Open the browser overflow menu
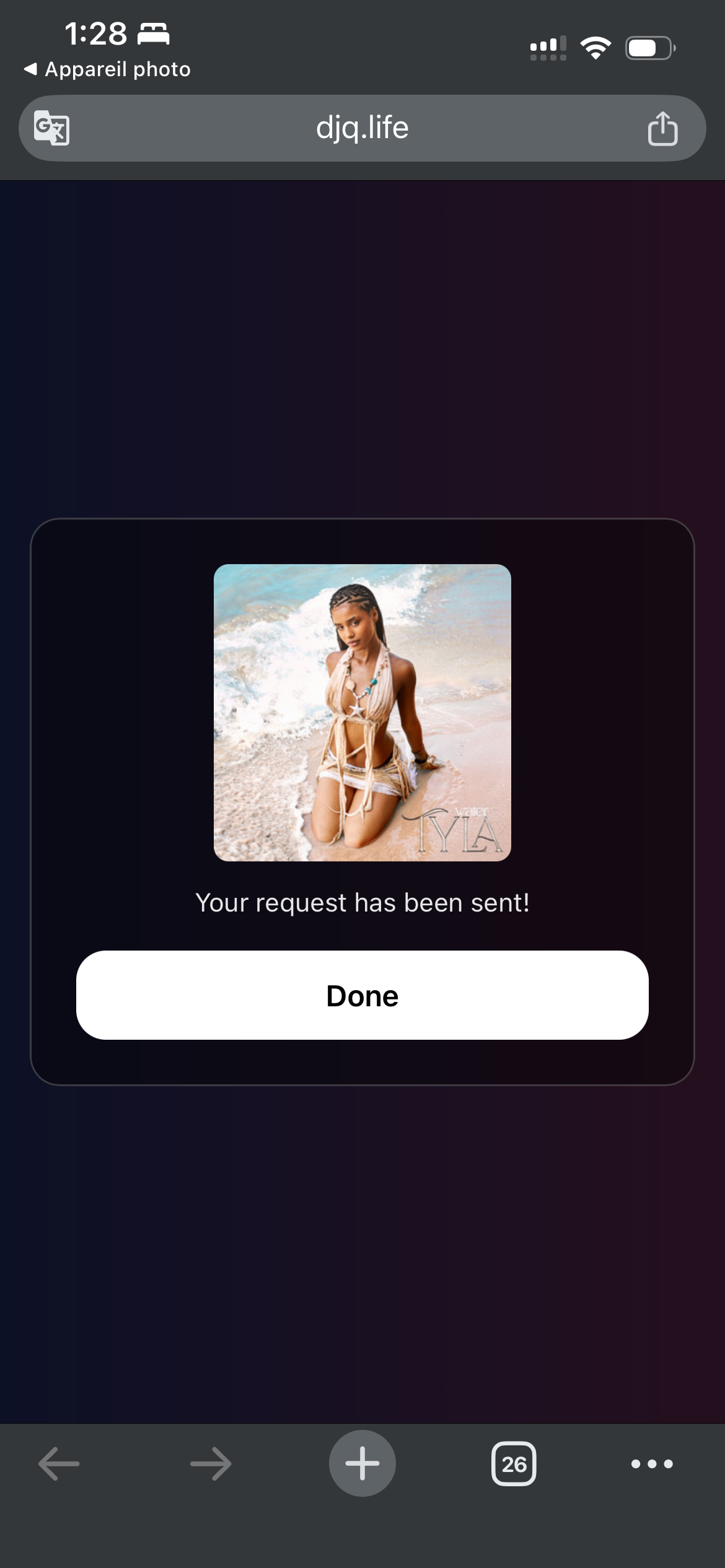The height and width of the screenshot is (1568, 725). pos(651,1464)
